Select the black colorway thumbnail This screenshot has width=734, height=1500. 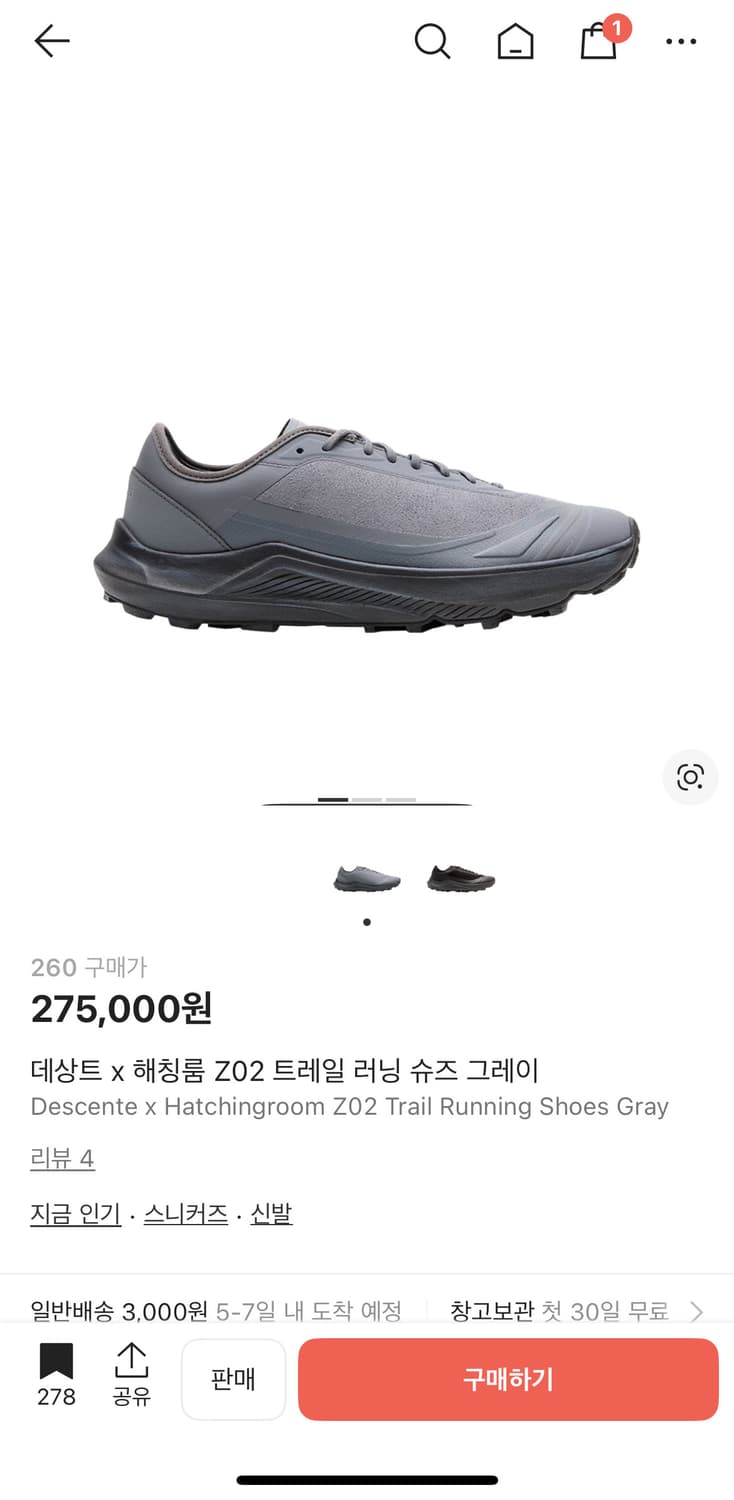[x=459, y=875]
